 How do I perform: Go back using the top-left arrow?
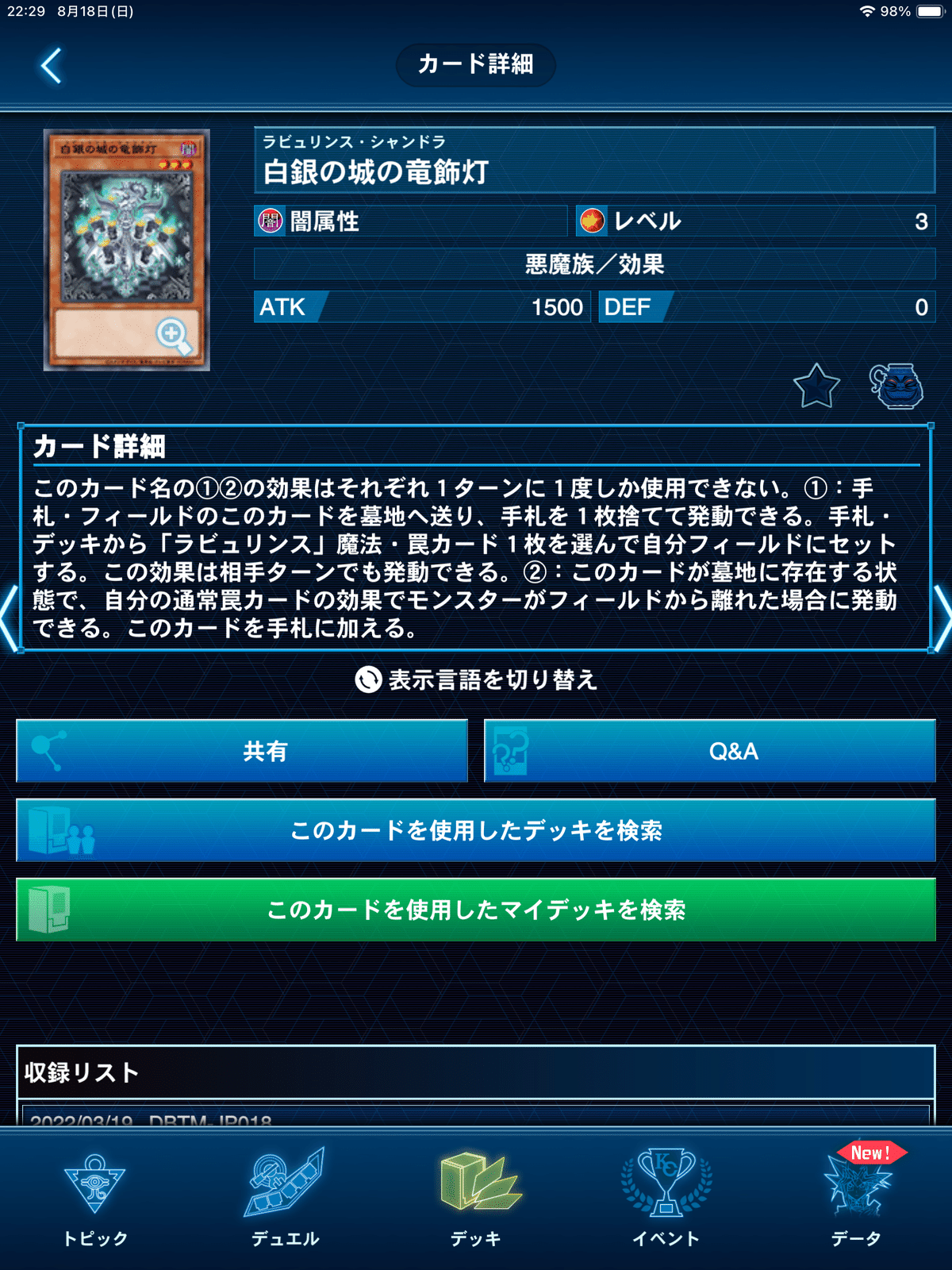(52, 66)
